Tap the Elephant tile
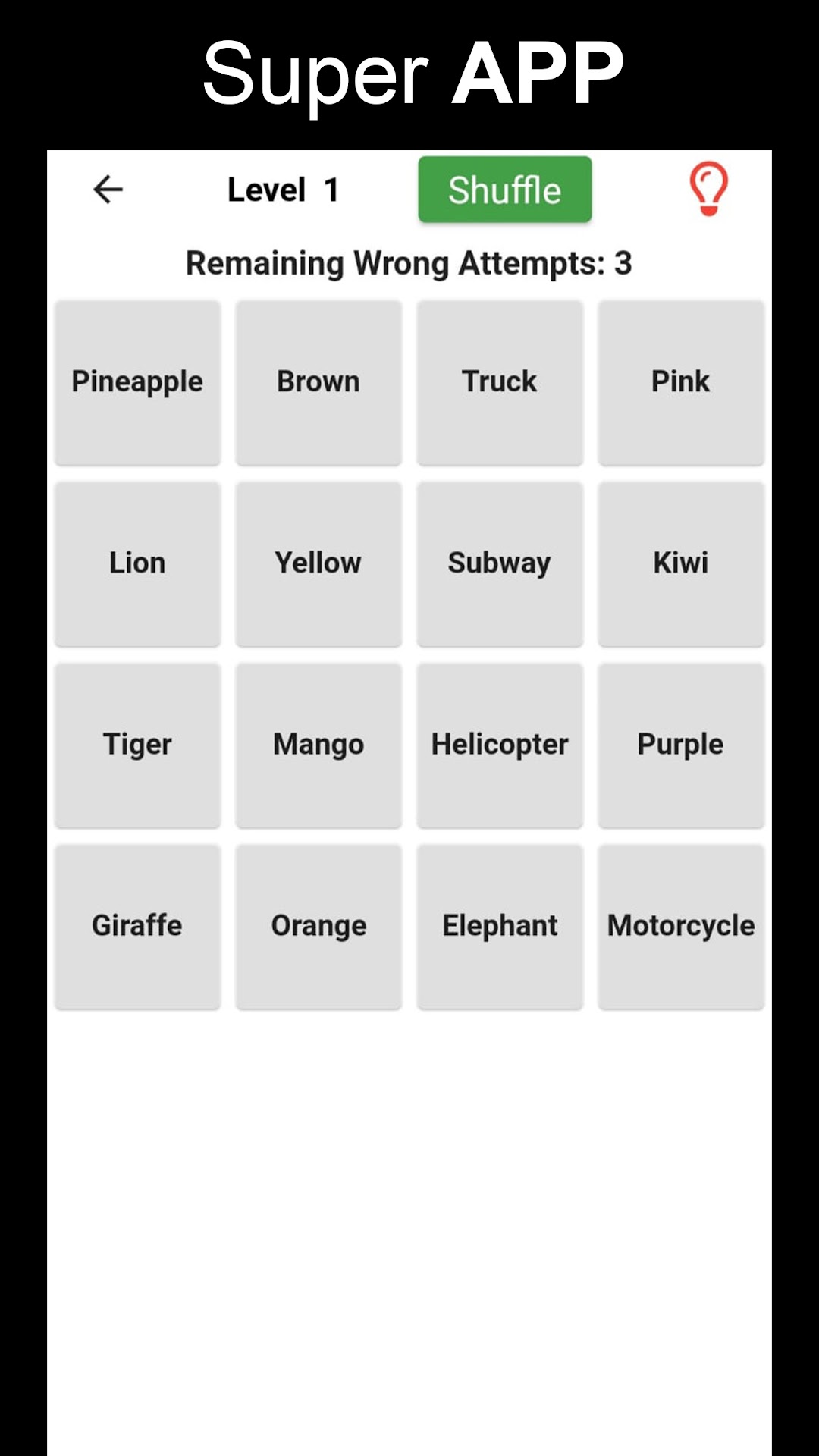The image size is (819, 1456). click(500, 926)
